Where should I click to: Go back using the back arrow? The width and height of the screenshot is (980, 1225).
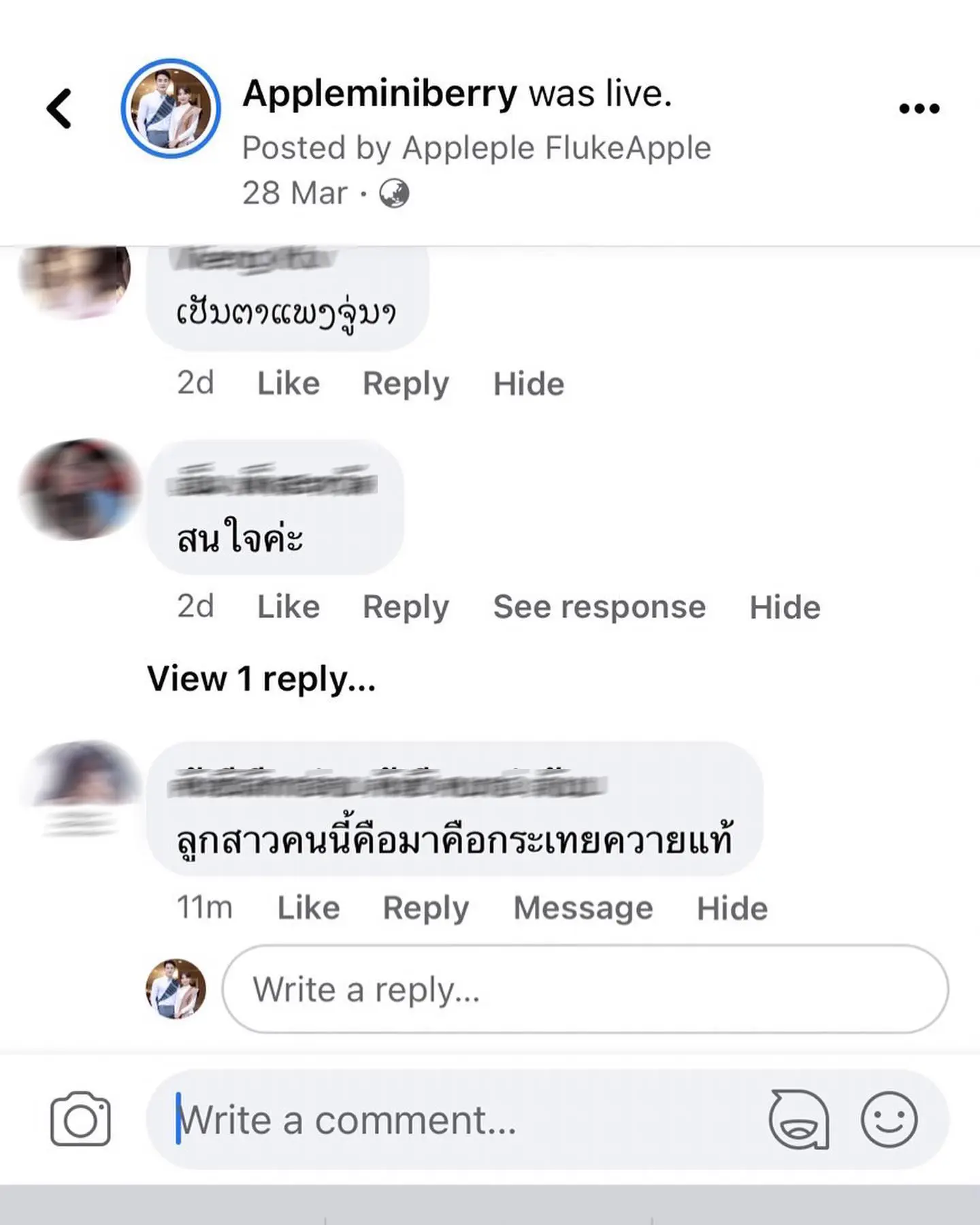[x=59, y=109]
